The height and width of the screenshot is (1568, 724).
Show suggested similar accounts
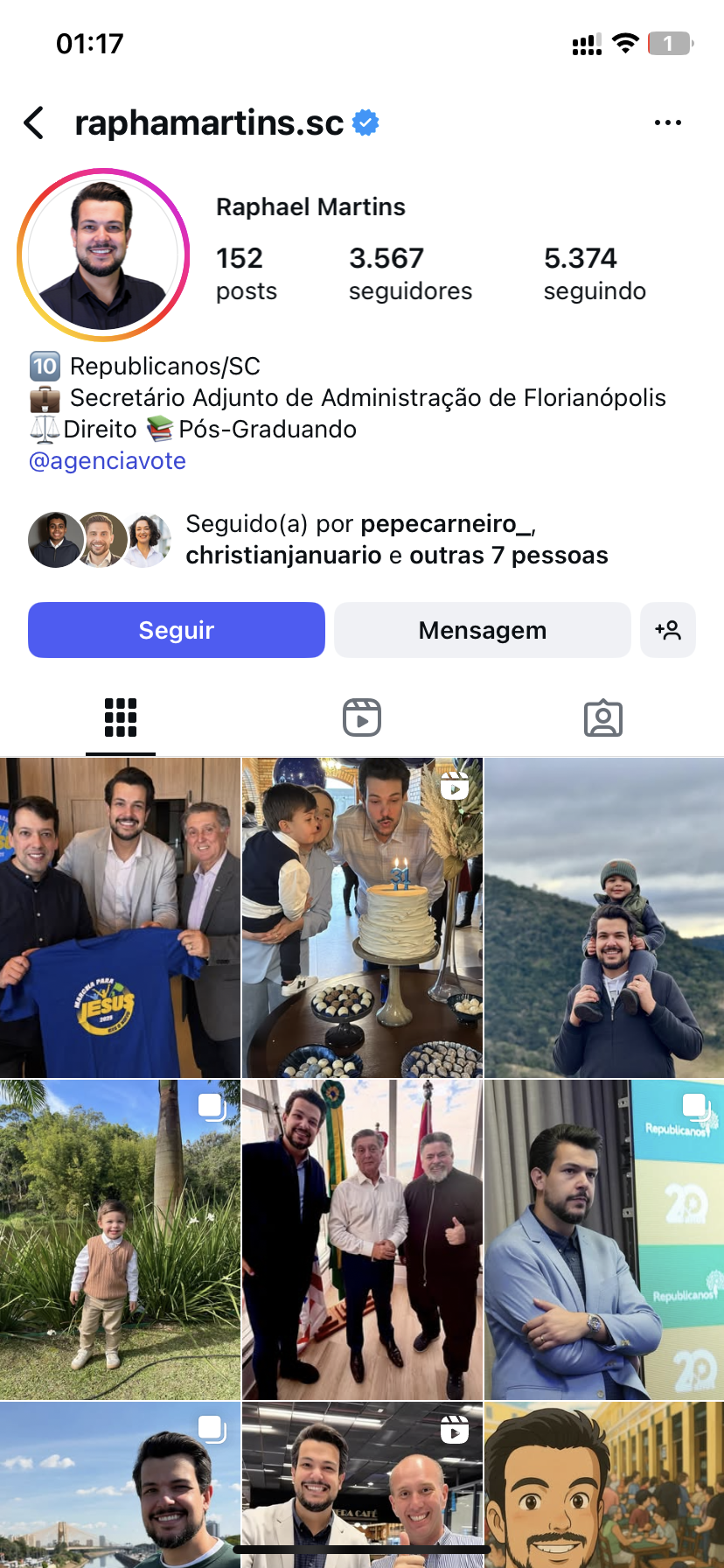(x=668, y=630)
